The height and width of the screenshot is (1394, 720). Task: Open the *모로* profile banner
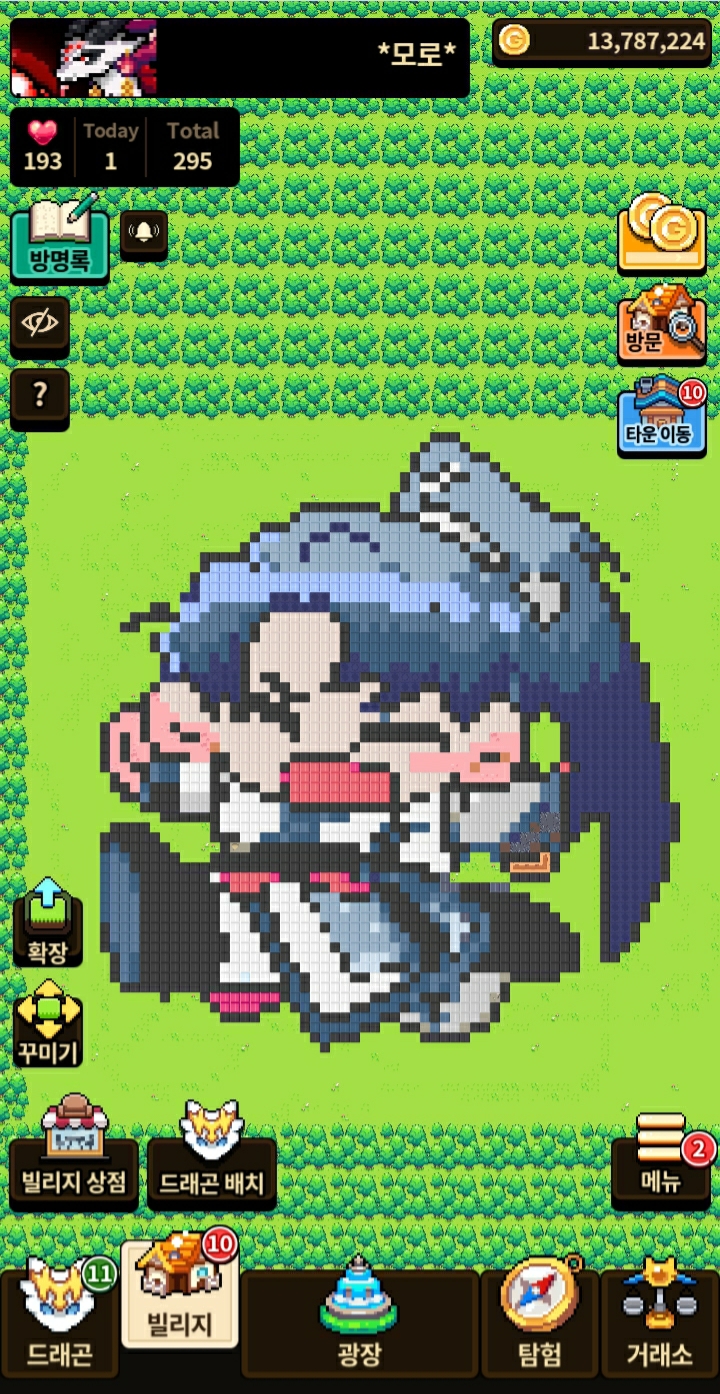tap(240, 56)
